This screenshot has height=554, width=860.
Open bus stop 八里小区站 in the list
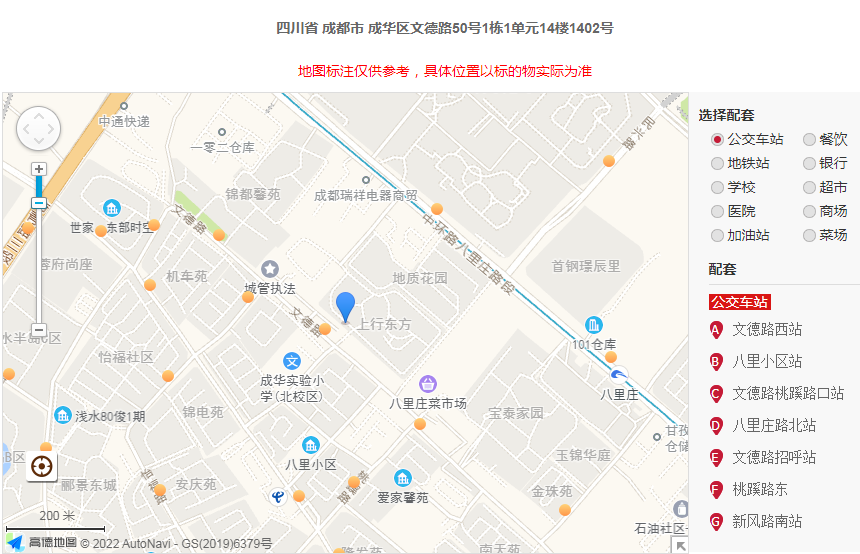(766, 361)
